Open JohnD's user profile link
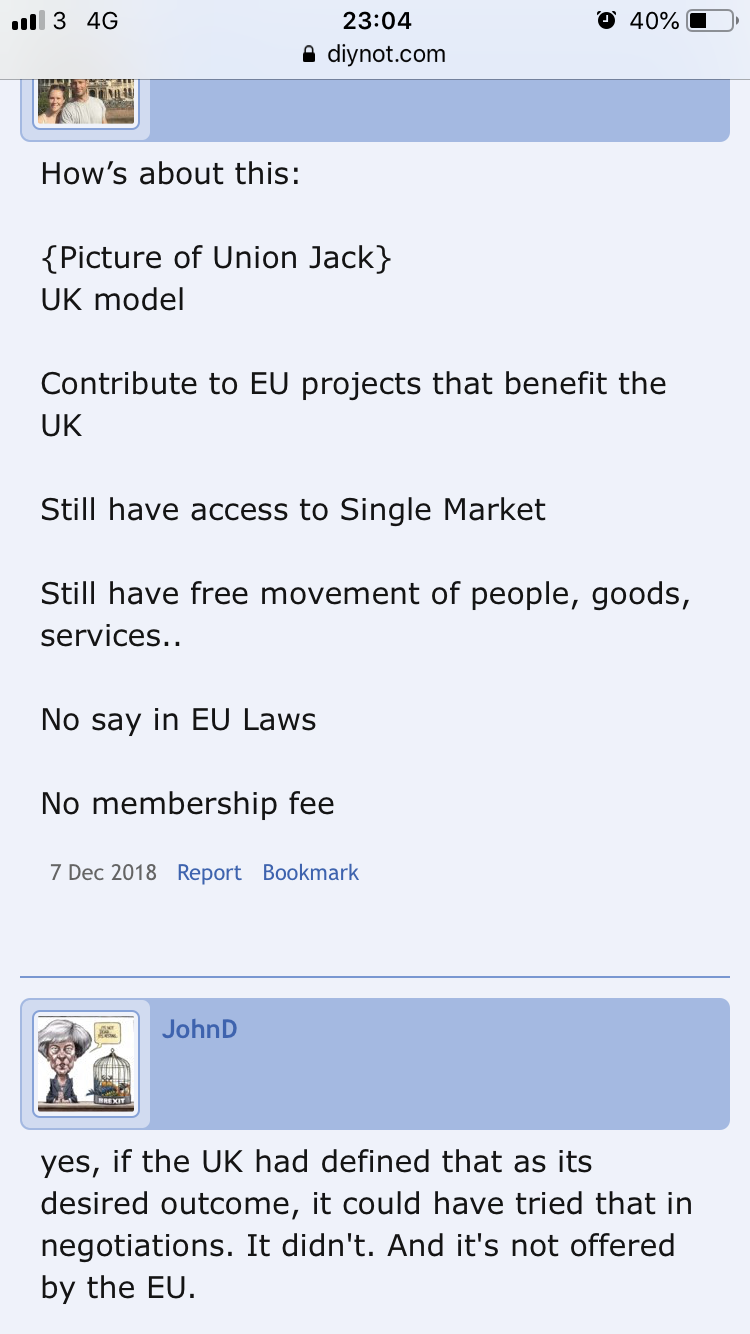The image size is (750, 1334). [200, 1028]
